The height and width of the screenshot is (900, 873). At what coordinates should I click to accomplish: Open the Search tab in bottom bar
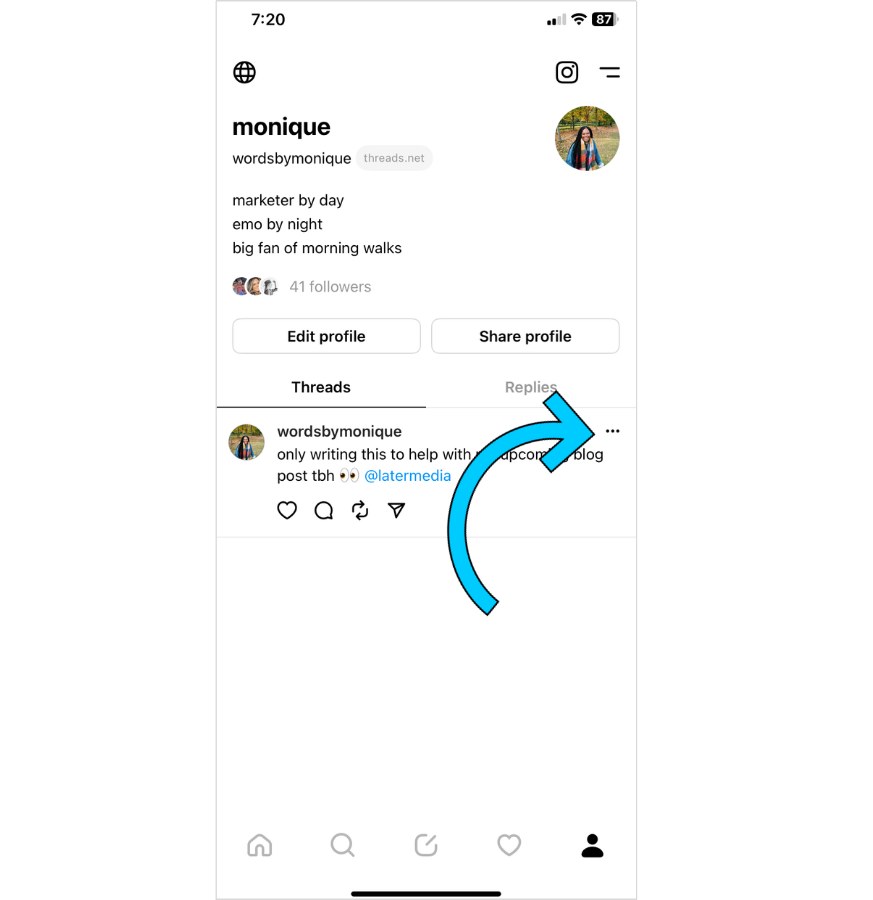coord(343,846)
